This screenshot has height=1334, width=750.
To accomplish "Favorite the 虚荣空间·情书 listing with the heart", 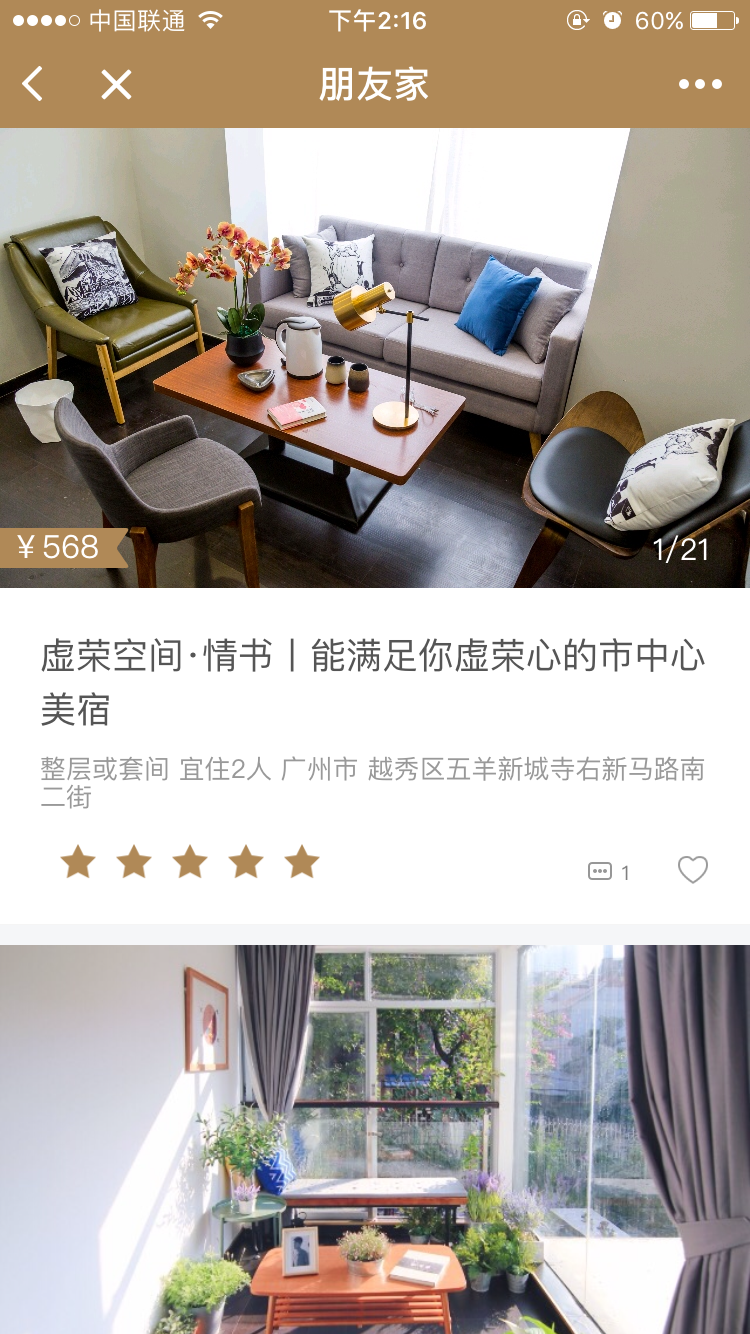I will (693, 870).
